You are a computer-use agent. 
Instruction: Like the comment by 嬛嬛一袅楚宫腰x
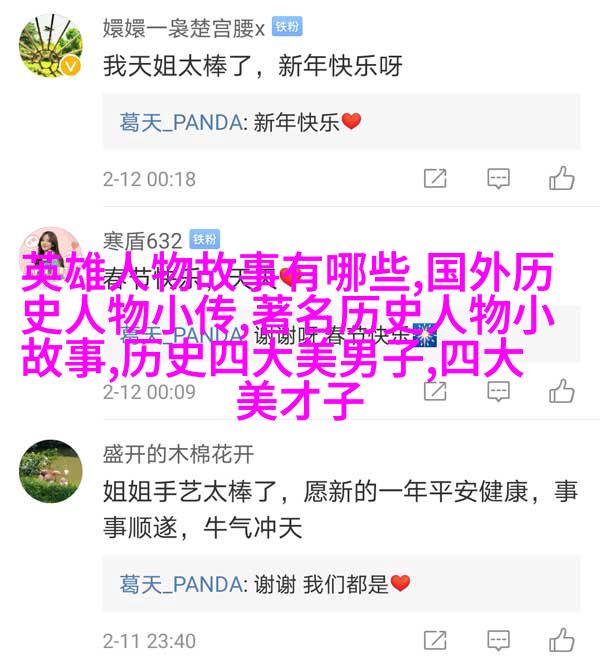pyautogui.click(x=562, y=179)
